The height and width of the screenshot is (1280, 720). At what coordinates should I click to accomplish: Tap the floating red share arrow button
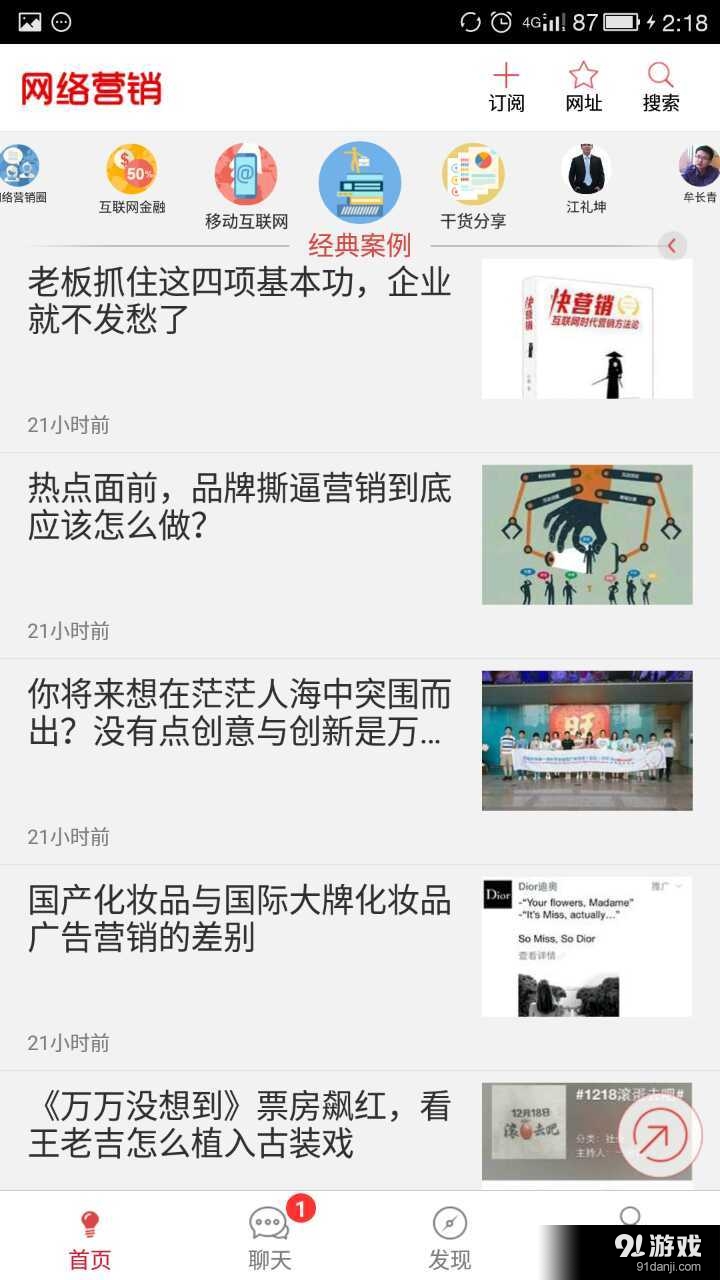[657, 1134]
